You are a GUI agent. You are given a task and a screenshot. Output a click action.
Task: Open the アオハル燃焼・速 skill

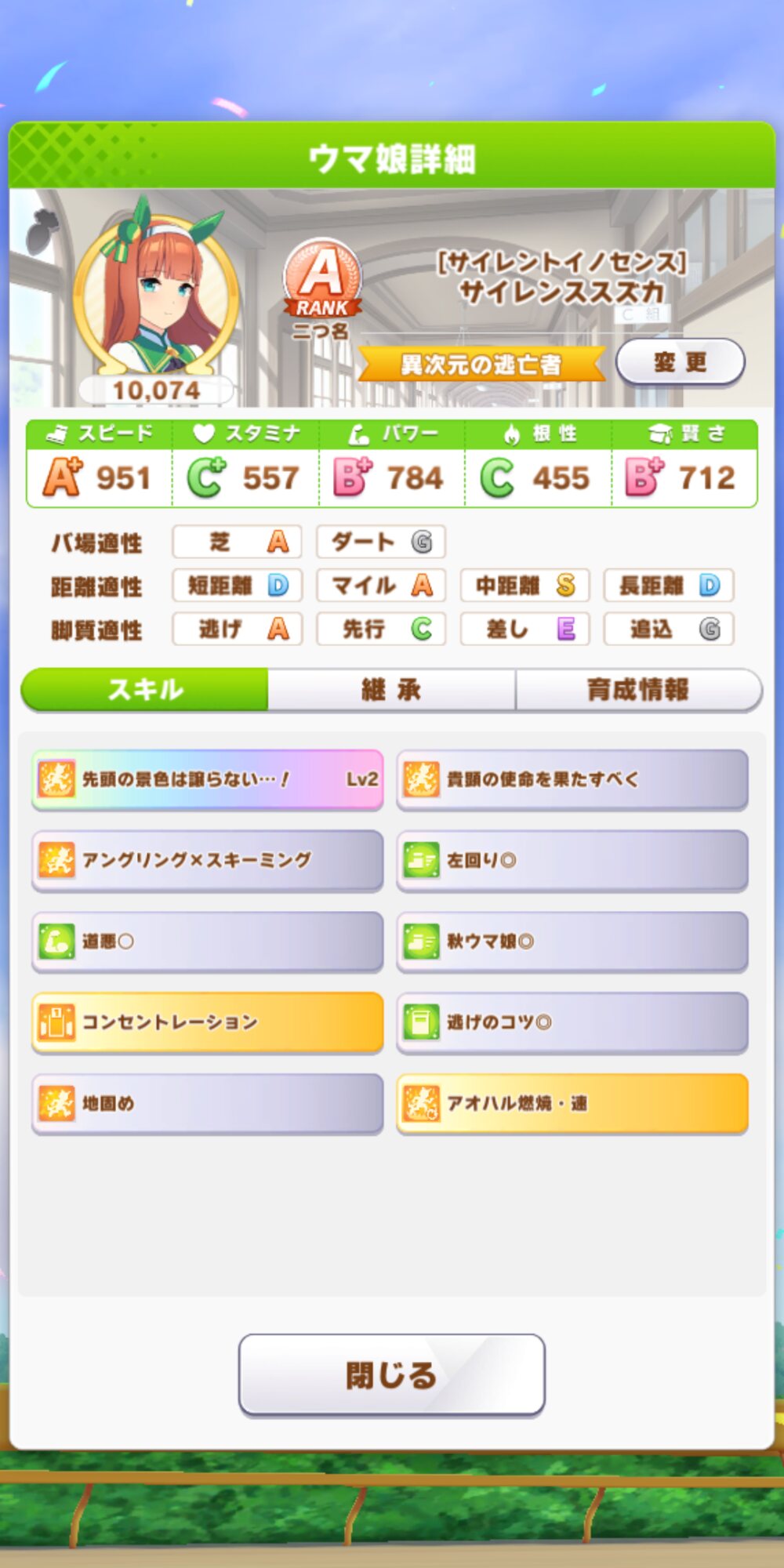tap(572, 1103)
